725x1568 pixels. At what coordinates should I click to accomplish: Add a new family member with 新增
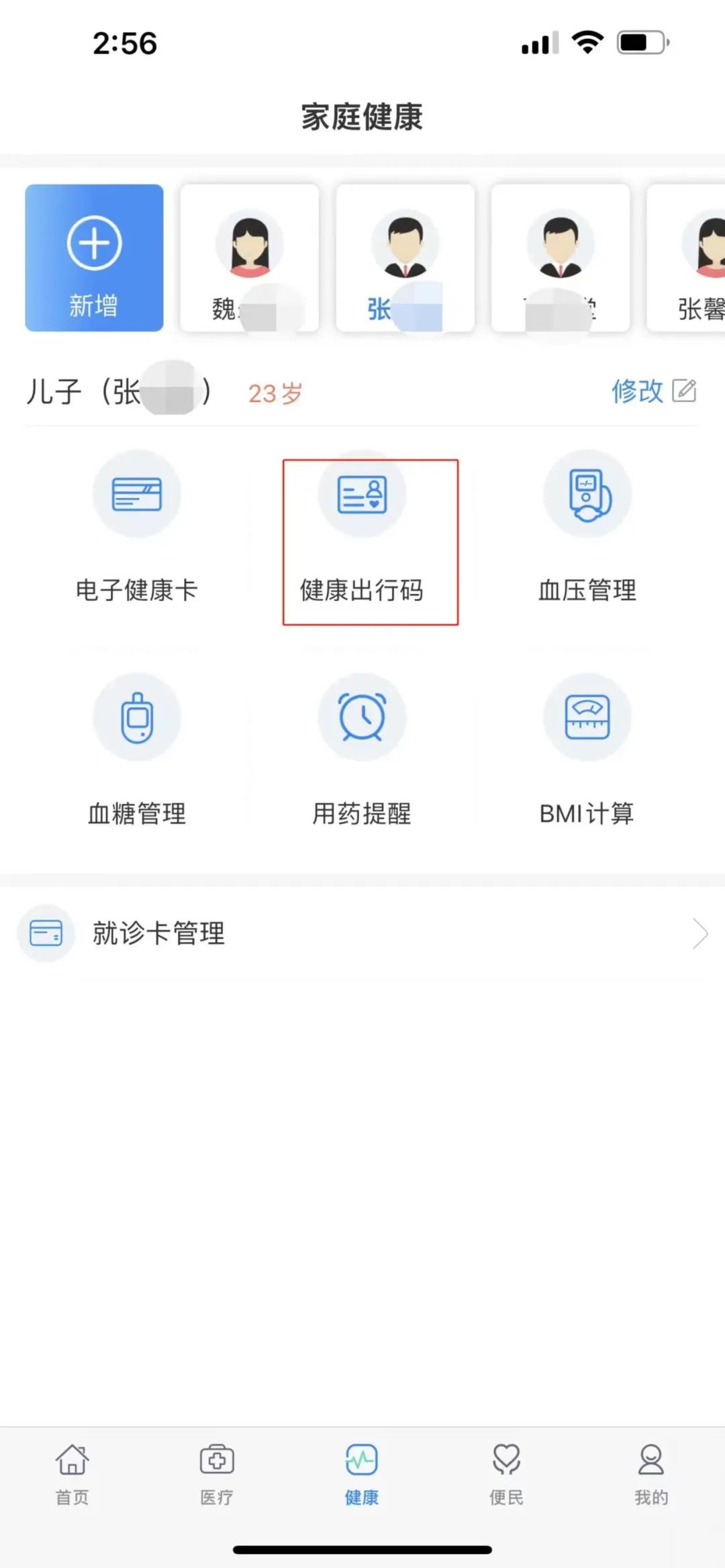pyautogui.click(x=94, y=258)
